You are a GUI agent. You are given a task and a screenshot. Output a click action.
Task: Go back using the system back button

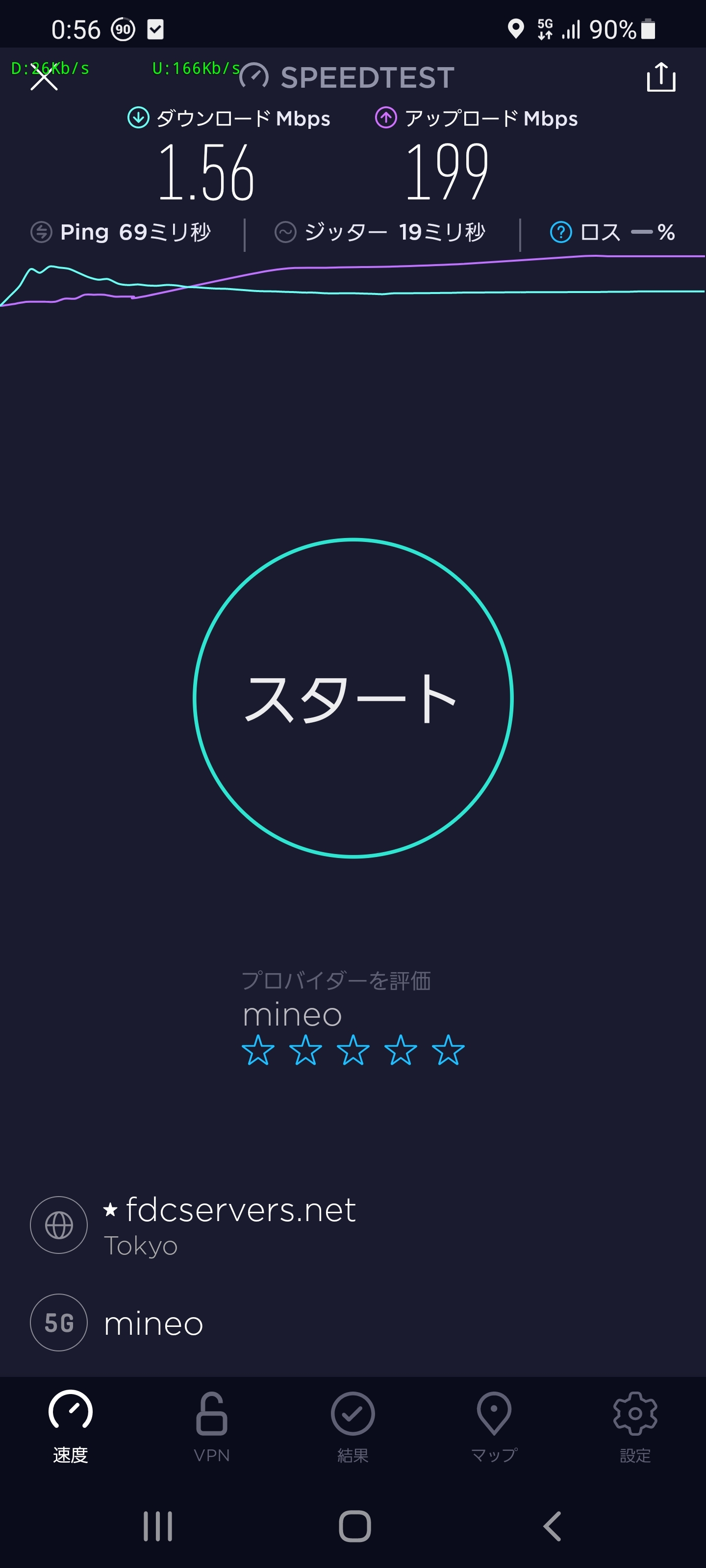[552, 1526]
